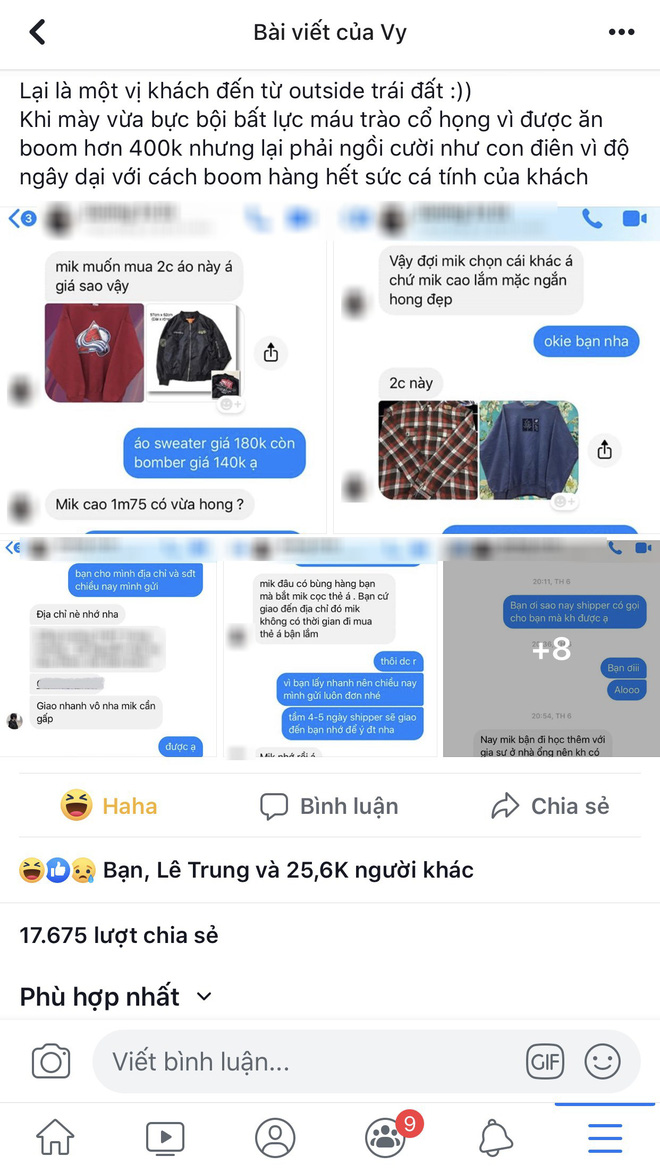Viewport: 660px width, 1173px height.
Task: Share the post via Chia sẻ
Action: point(550,806)
